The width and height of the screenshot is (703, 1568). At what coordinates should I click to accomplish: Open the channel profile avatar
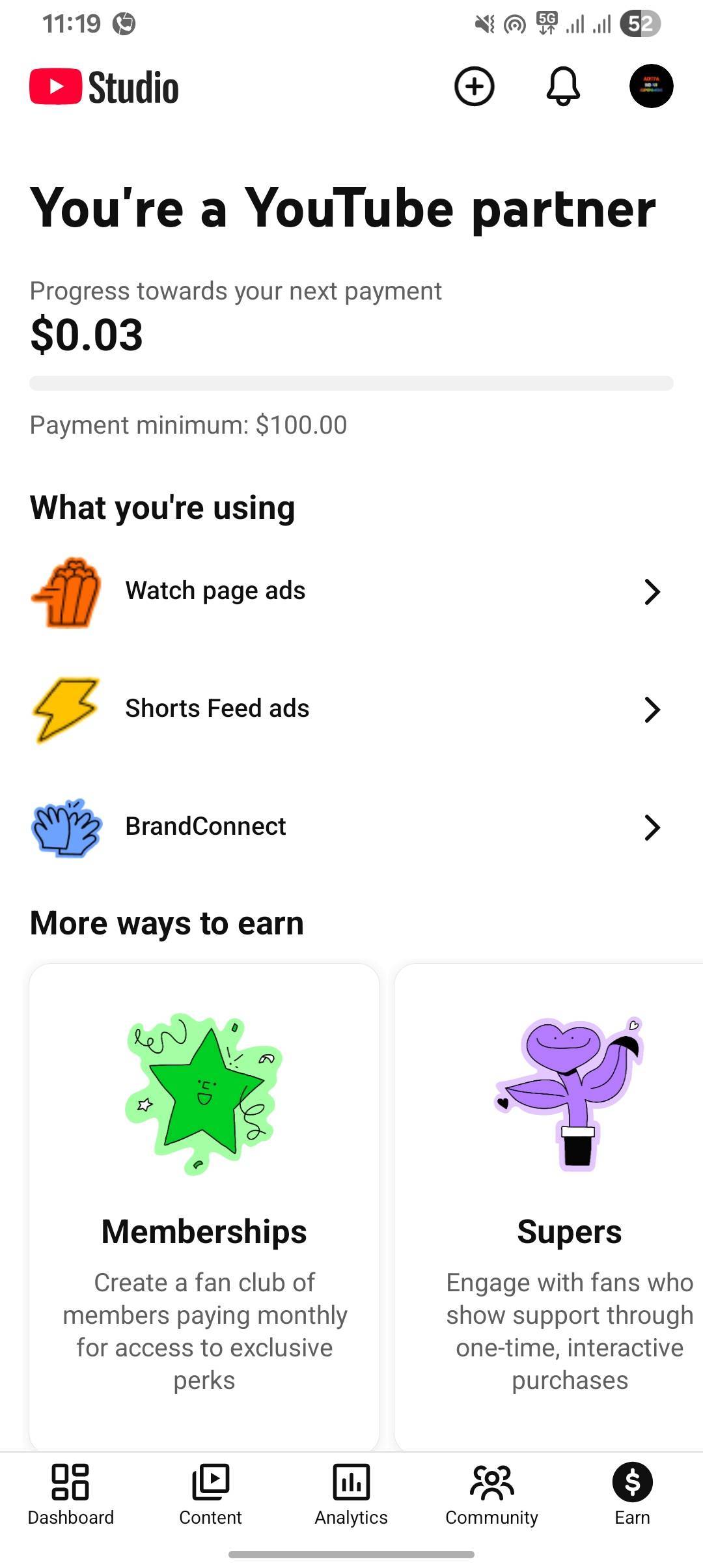[x=651, y=86]
